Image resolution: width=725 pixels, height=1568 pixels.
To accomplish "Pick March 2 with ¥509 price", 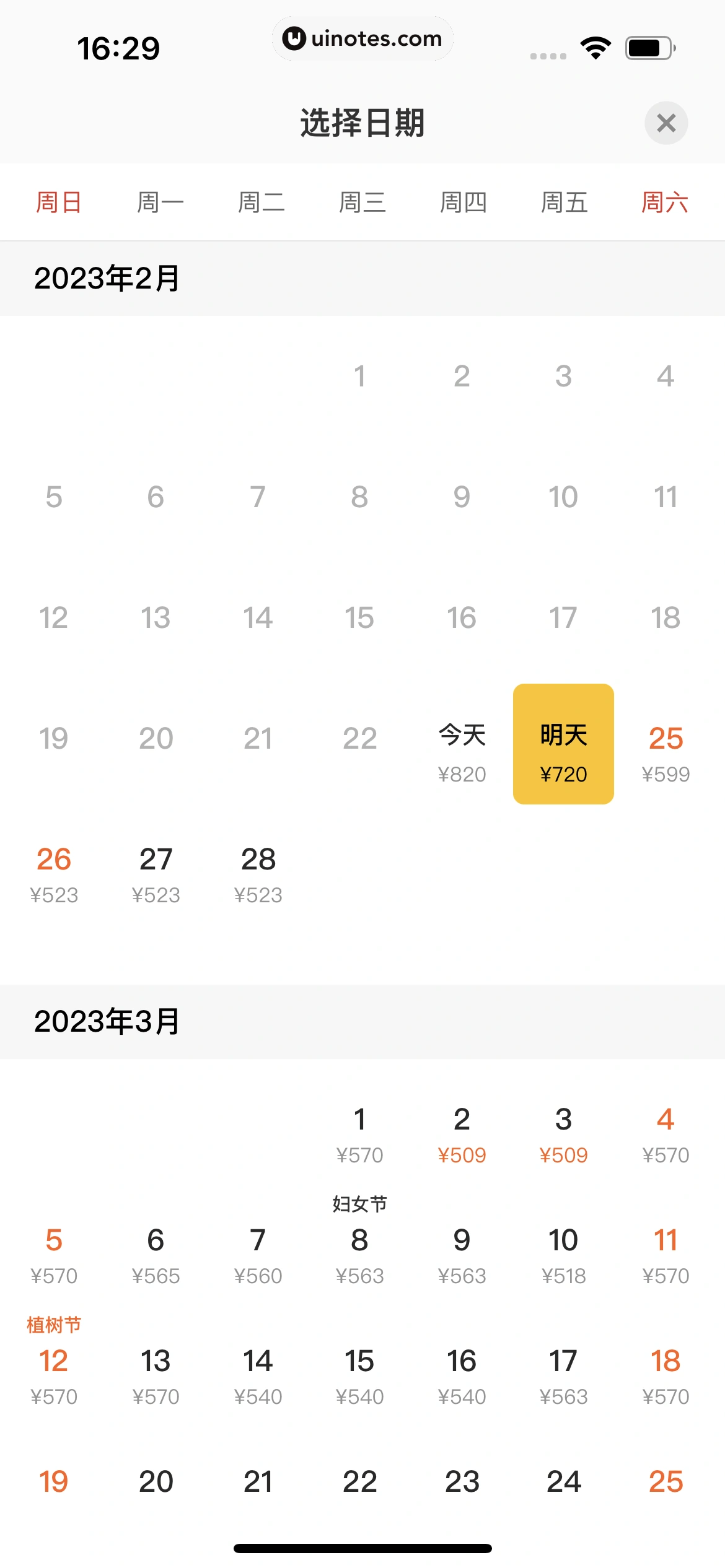I will (x=462, y=1131).
